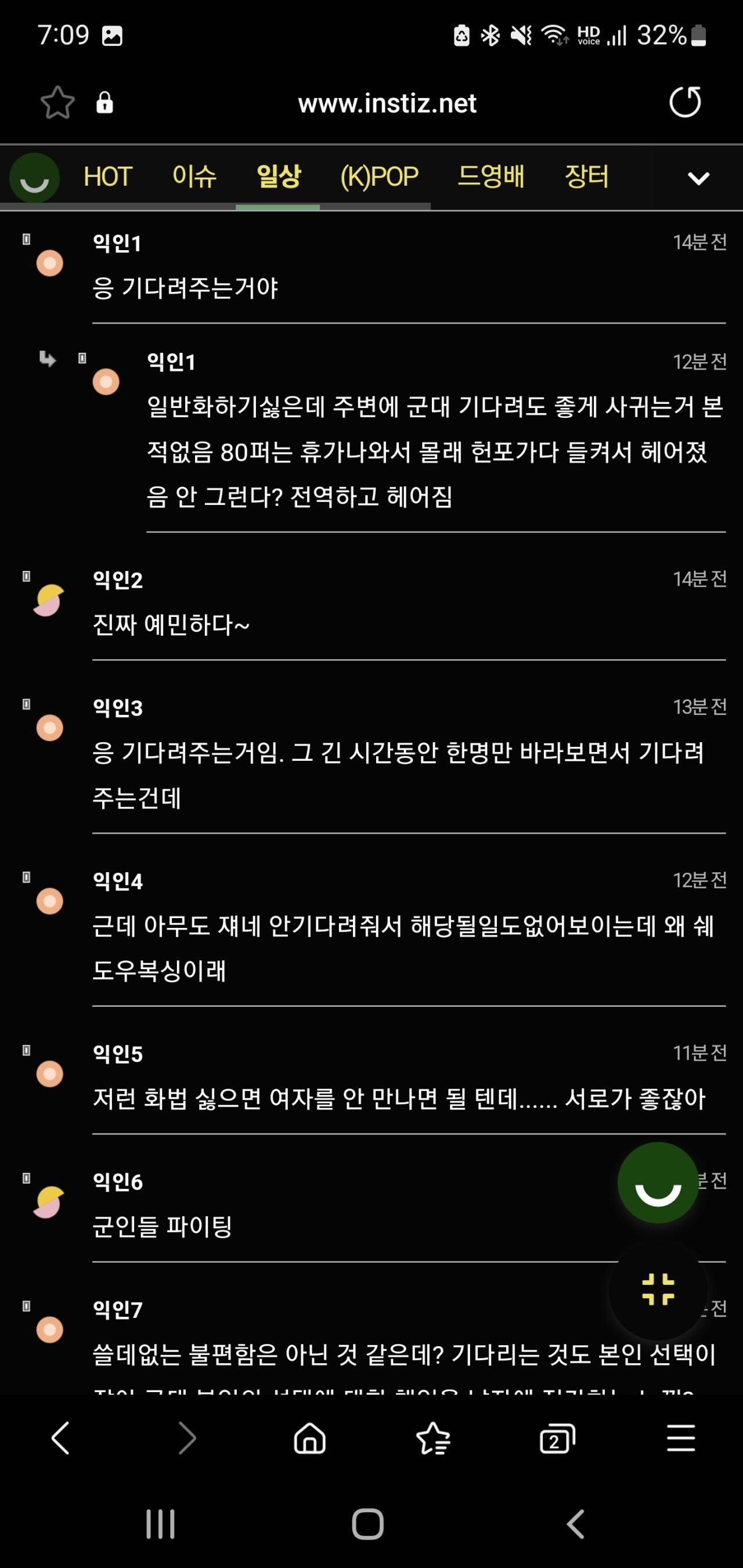Tap the floating green smiley button
Image resolution: width=743 pixels, height=1568 pixels.
[658, 1183]
